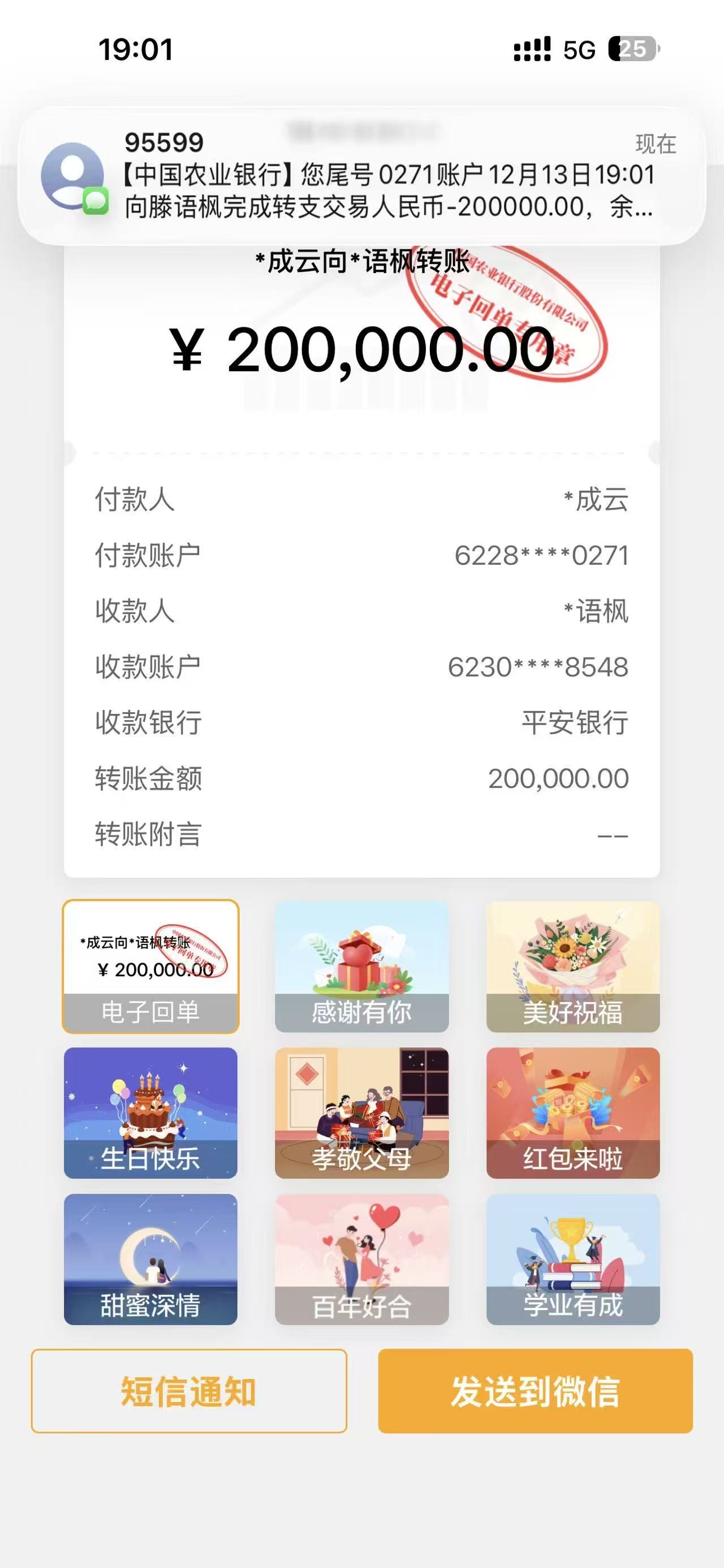
Task: Open the 95599 SMS notification banner
Action: 361,176
